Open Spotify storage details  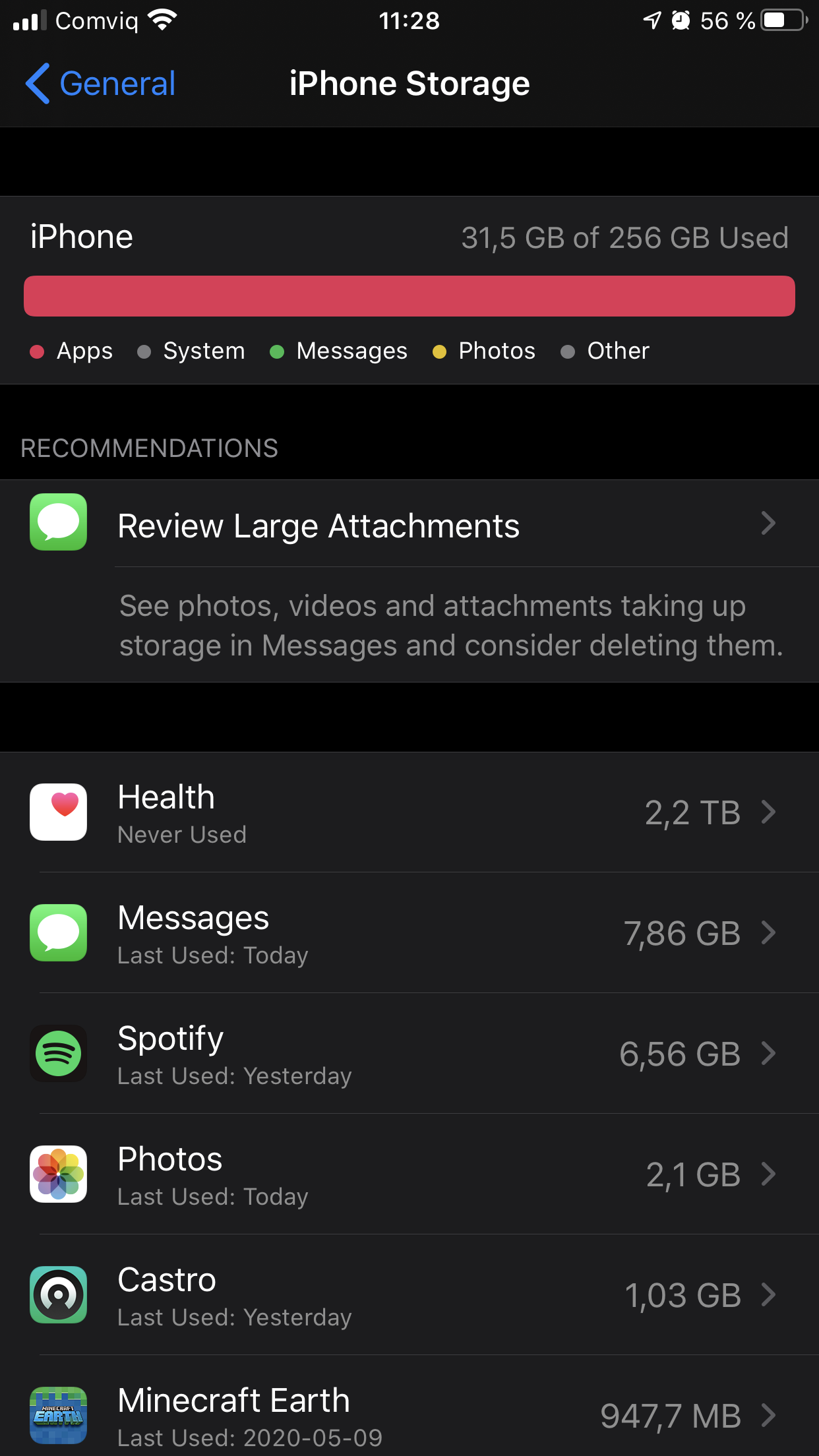click(x=409, y=1054)
